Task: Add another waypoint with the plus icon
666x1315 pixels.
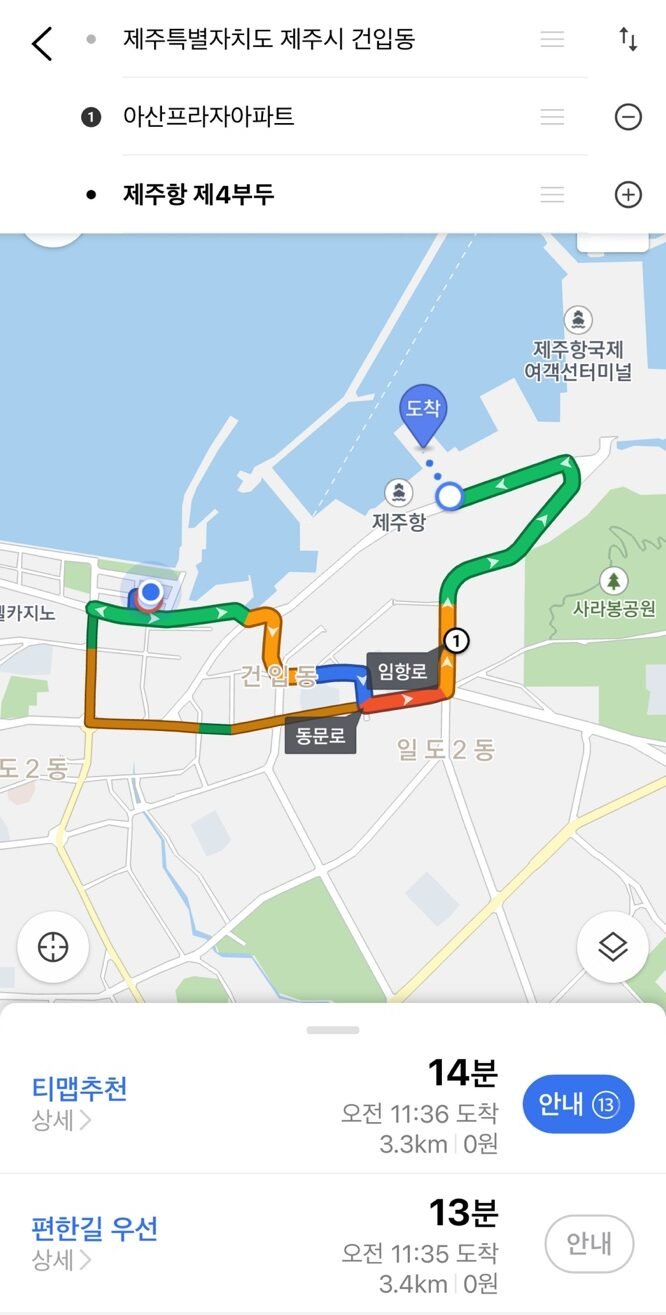Action: pyautogui.click(x=627, y=195)
